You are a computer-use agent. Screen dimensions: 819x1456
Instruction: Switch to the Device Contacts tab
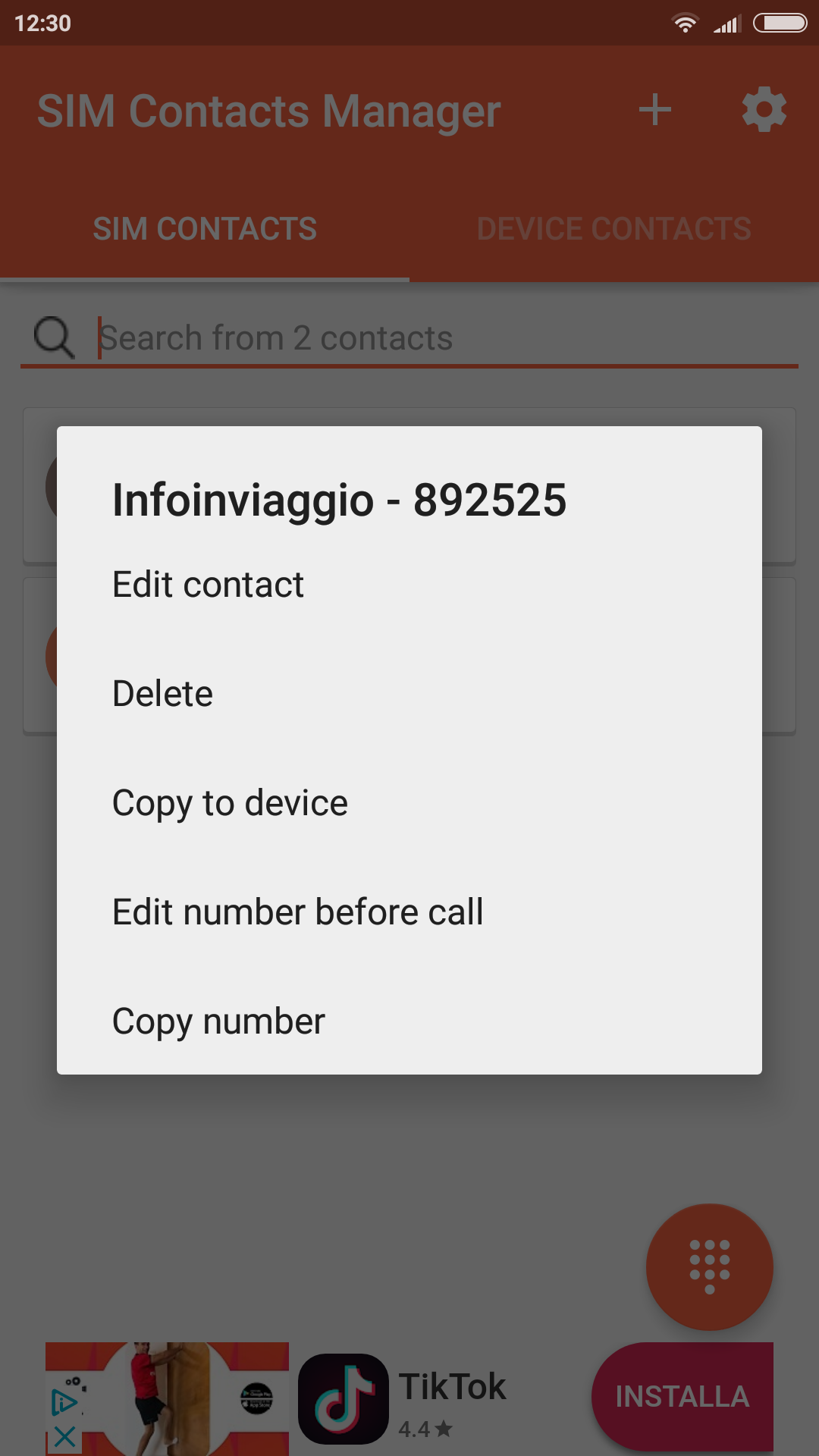tap(614, 229)
